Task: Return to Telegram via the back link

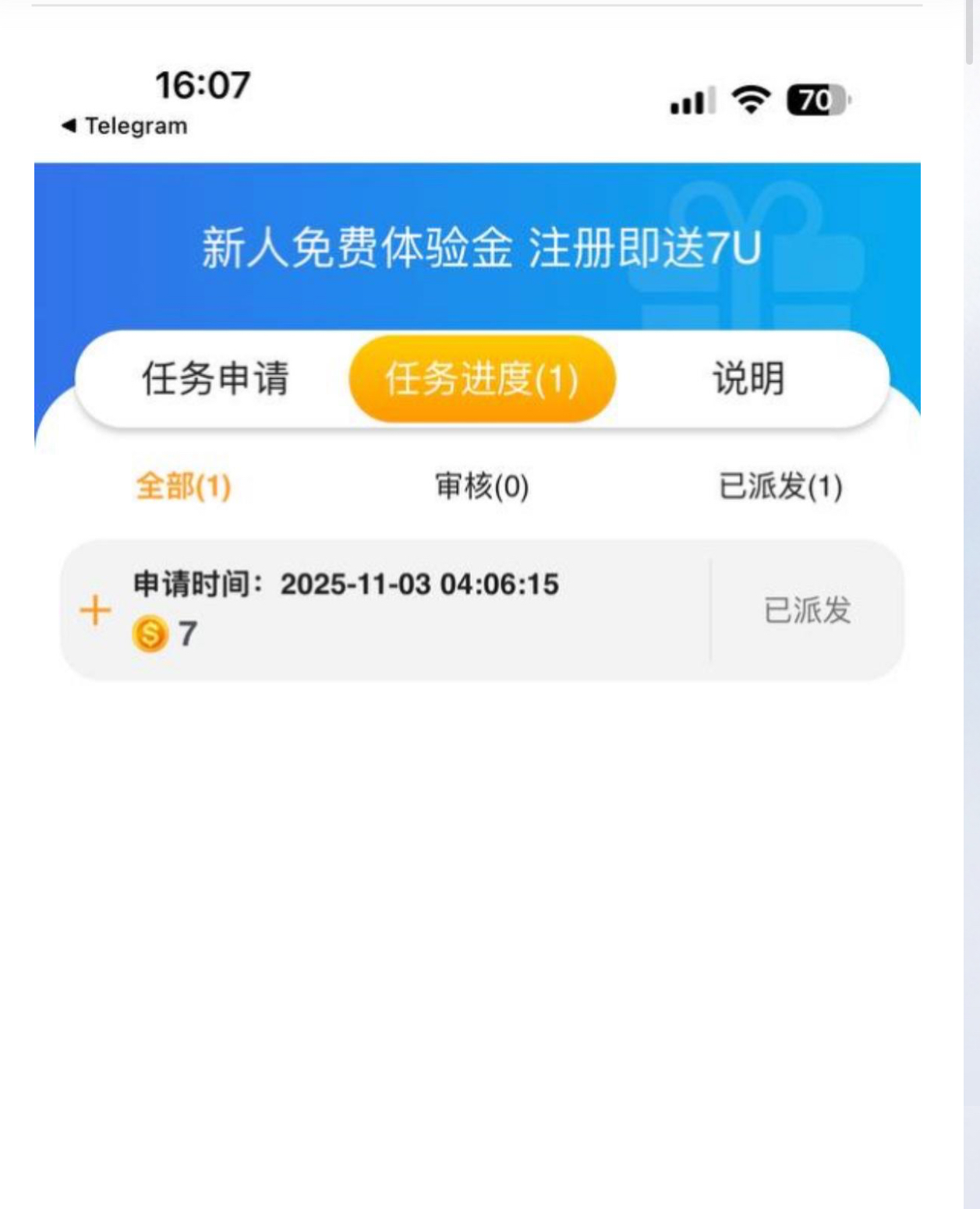Action: tap(125, 125)
